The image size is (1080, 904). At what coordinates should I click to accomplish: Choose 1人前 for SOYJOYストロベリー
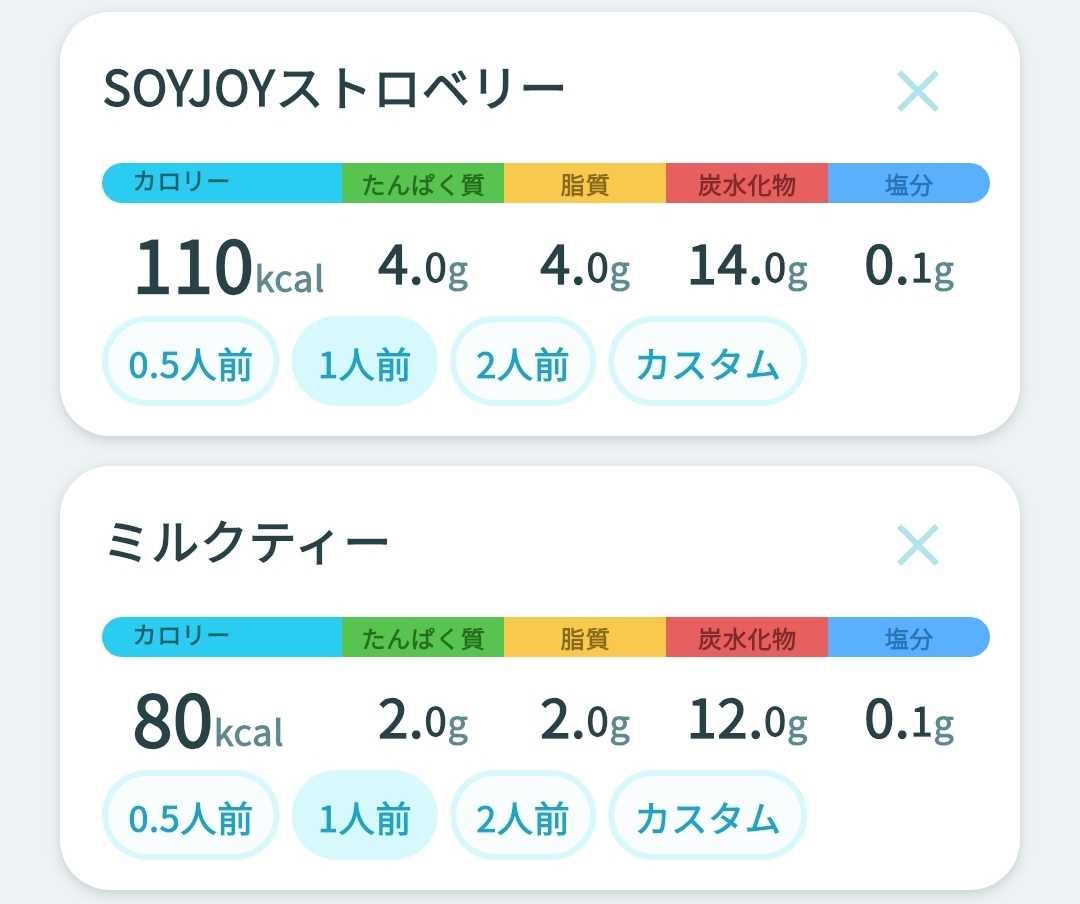point(365,362)
